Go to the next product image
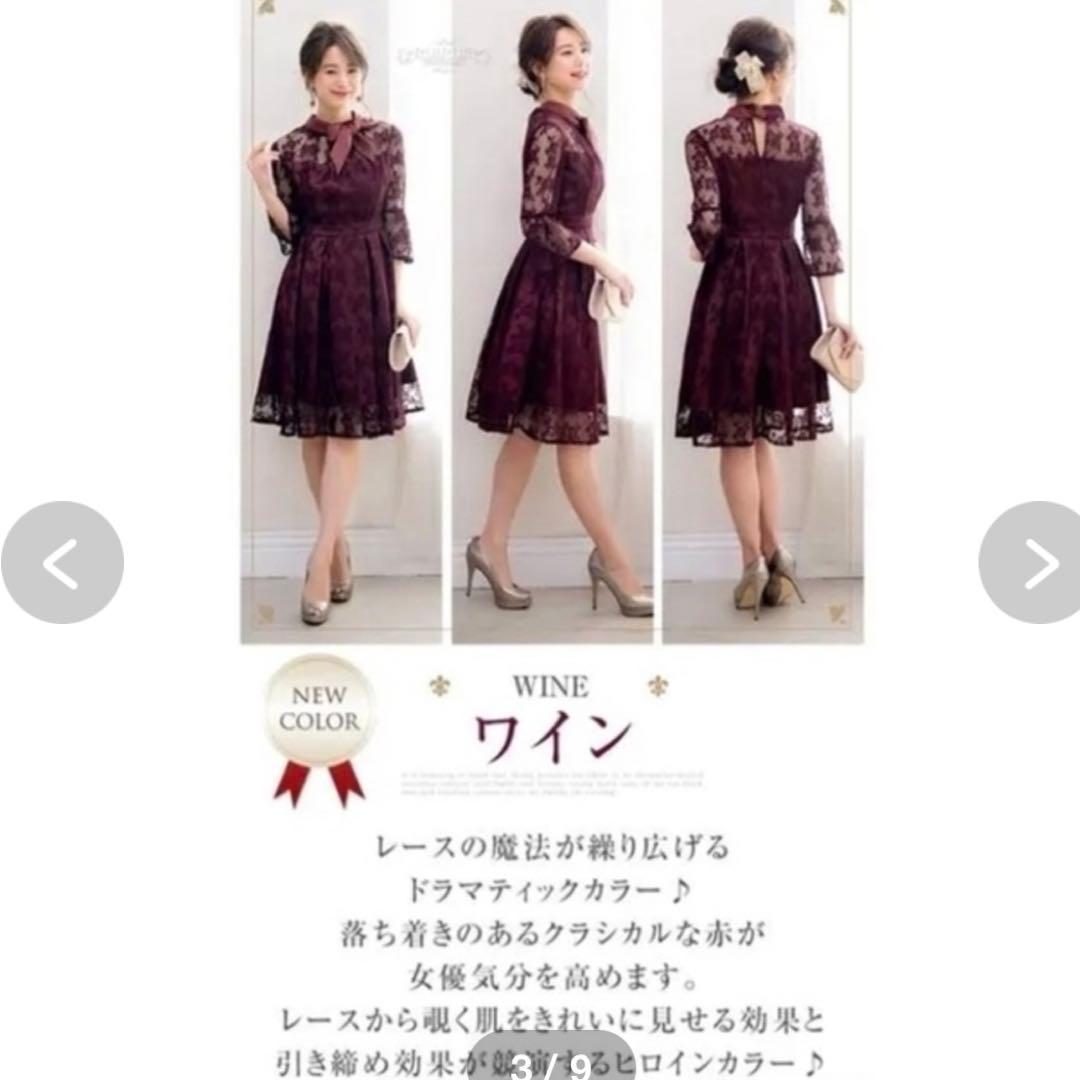The height and width of the screenshot is (1080, 1080). click(1032, 563)
